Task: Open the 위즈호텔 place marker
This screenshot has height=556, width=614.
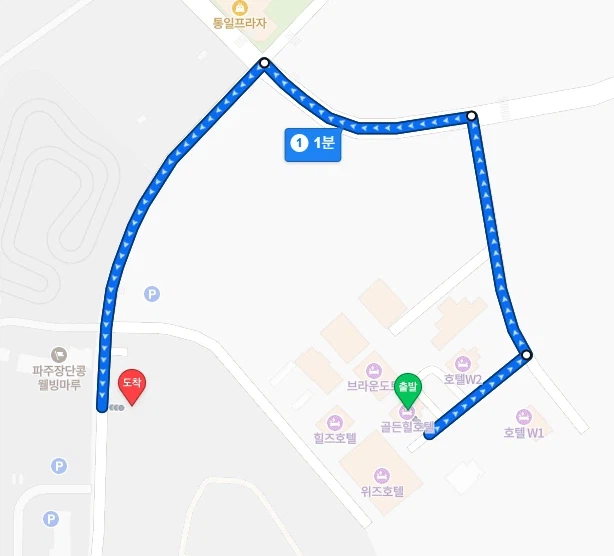Action: [x=381, y=474]
